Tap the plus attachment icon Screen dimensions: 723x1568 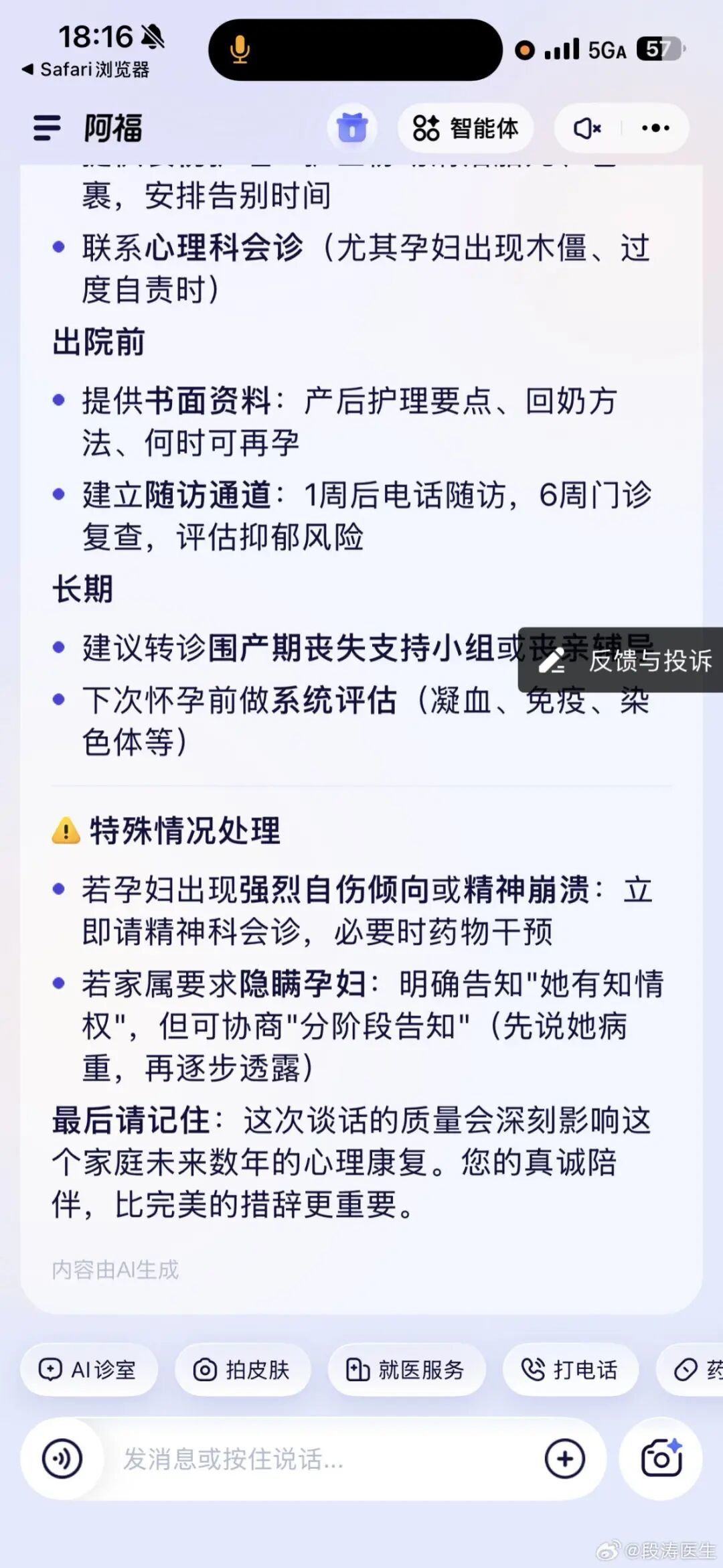[x=565, y=1459]
